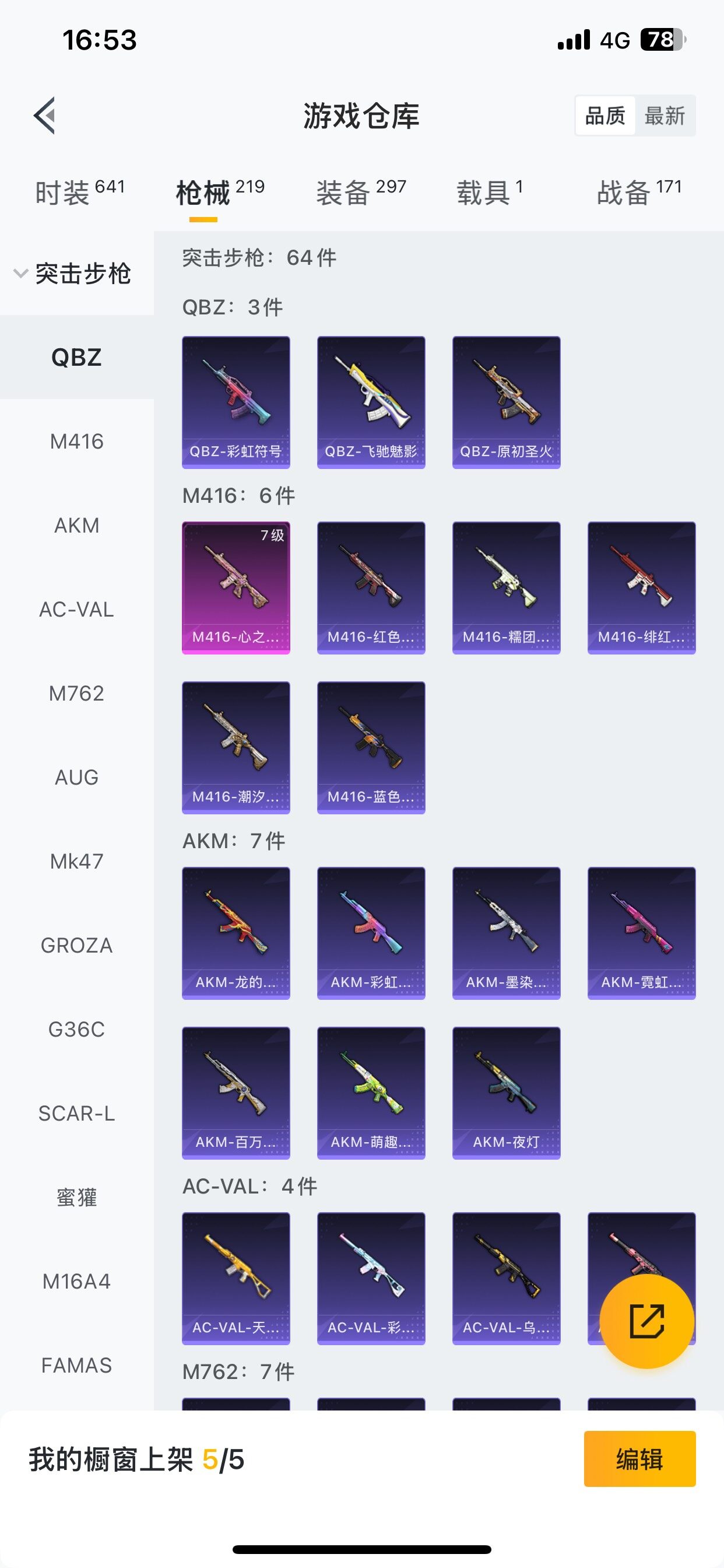Select M762 in the side list

click(x=77, y=694)
